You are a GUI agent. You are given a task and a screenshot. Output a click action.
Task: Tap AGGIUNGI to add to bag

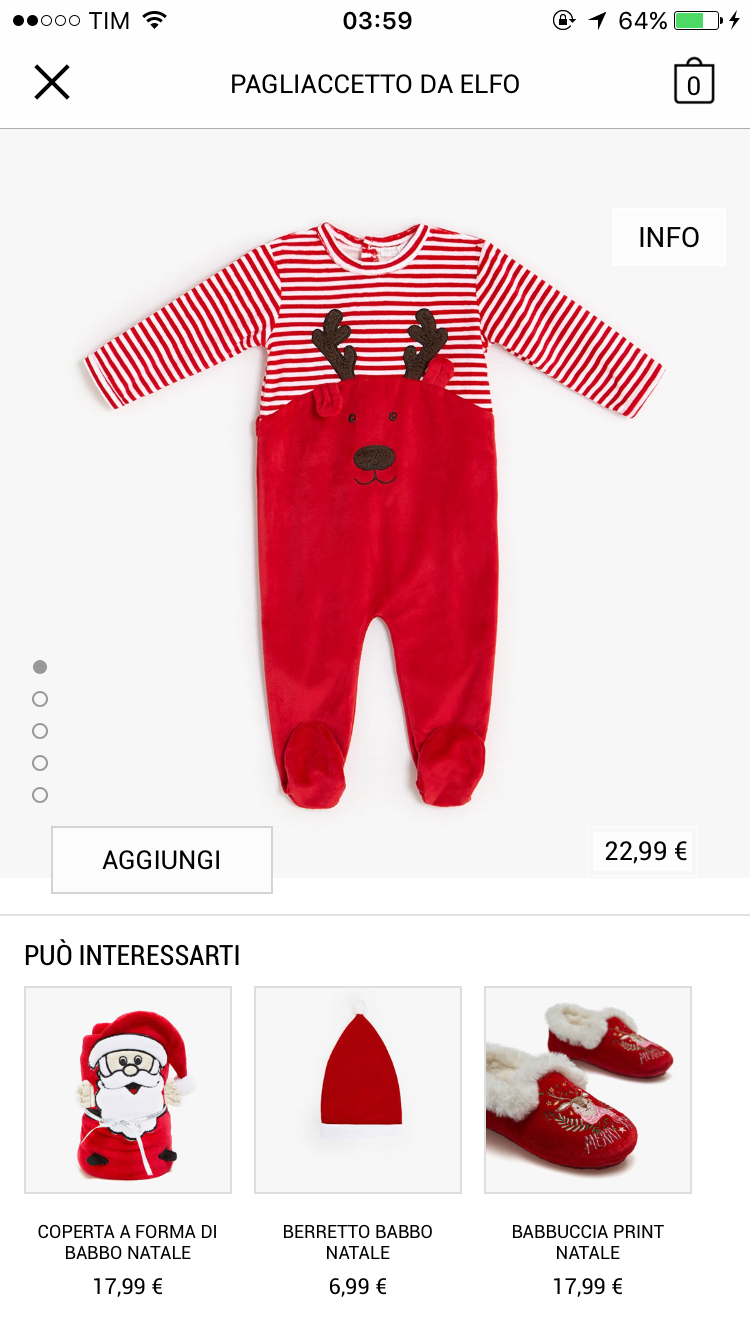(x=162, y=860)
